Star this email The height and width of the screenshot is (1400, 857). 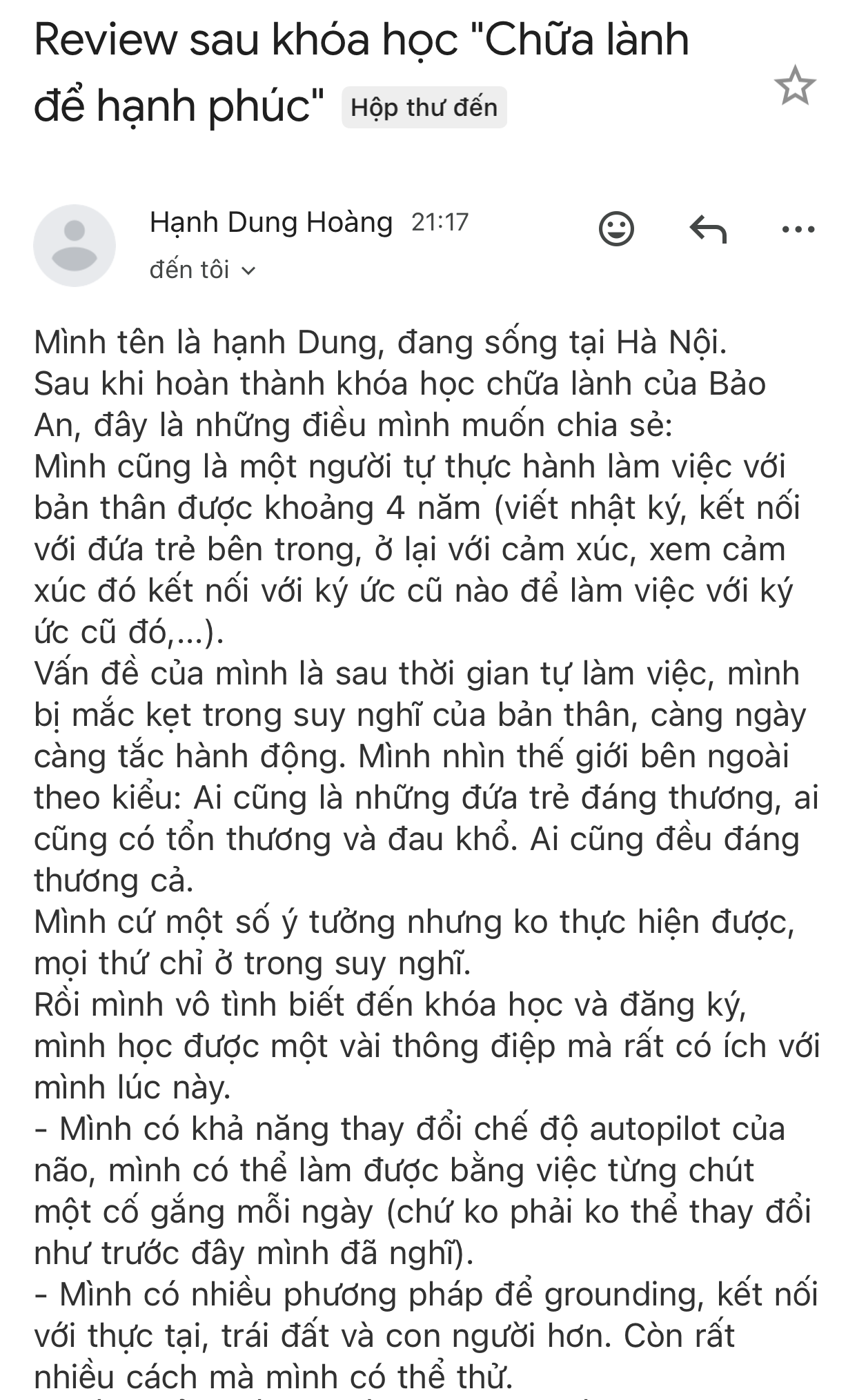point(795,86)
